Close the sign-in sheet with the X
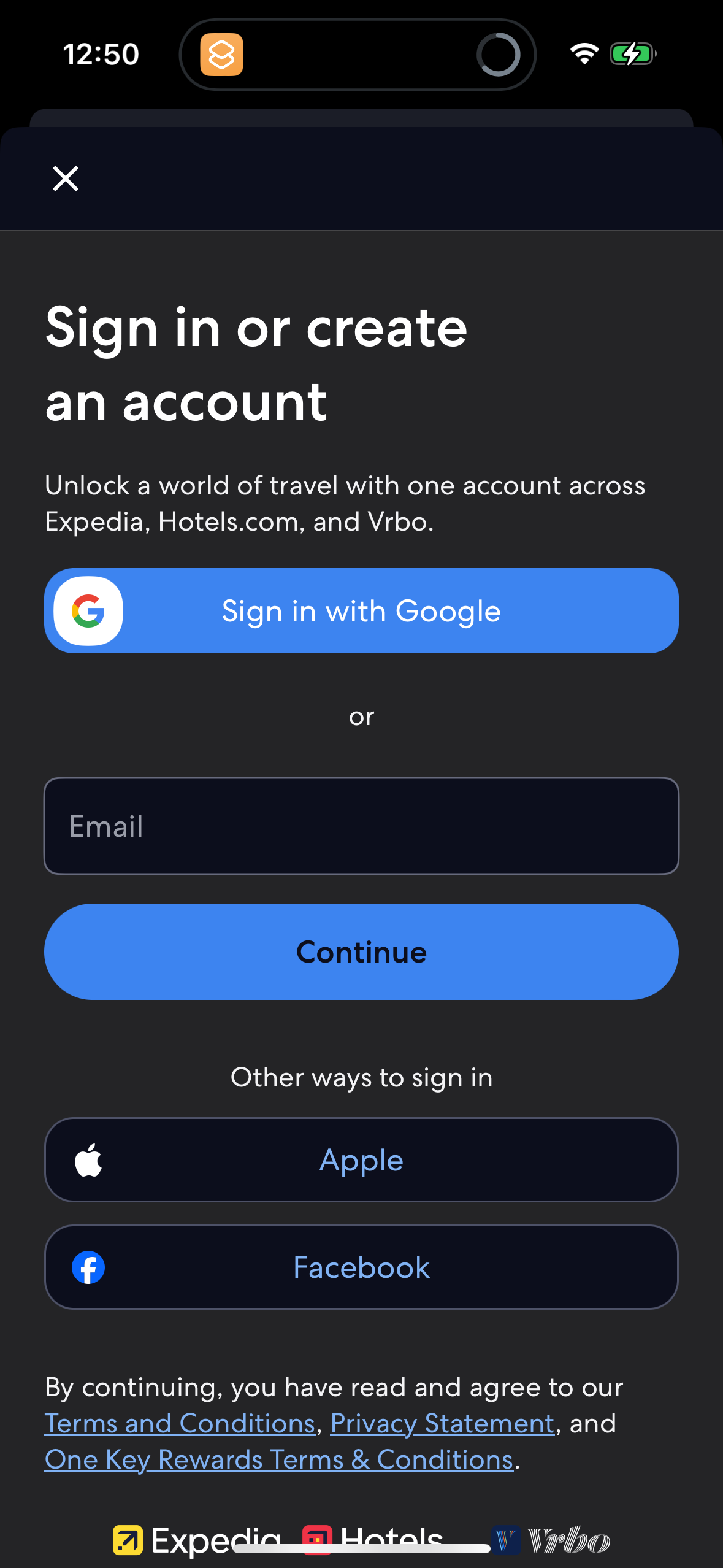Viewport: 723px width, 1568px height. pyautogui.click(x=66, y=179)
